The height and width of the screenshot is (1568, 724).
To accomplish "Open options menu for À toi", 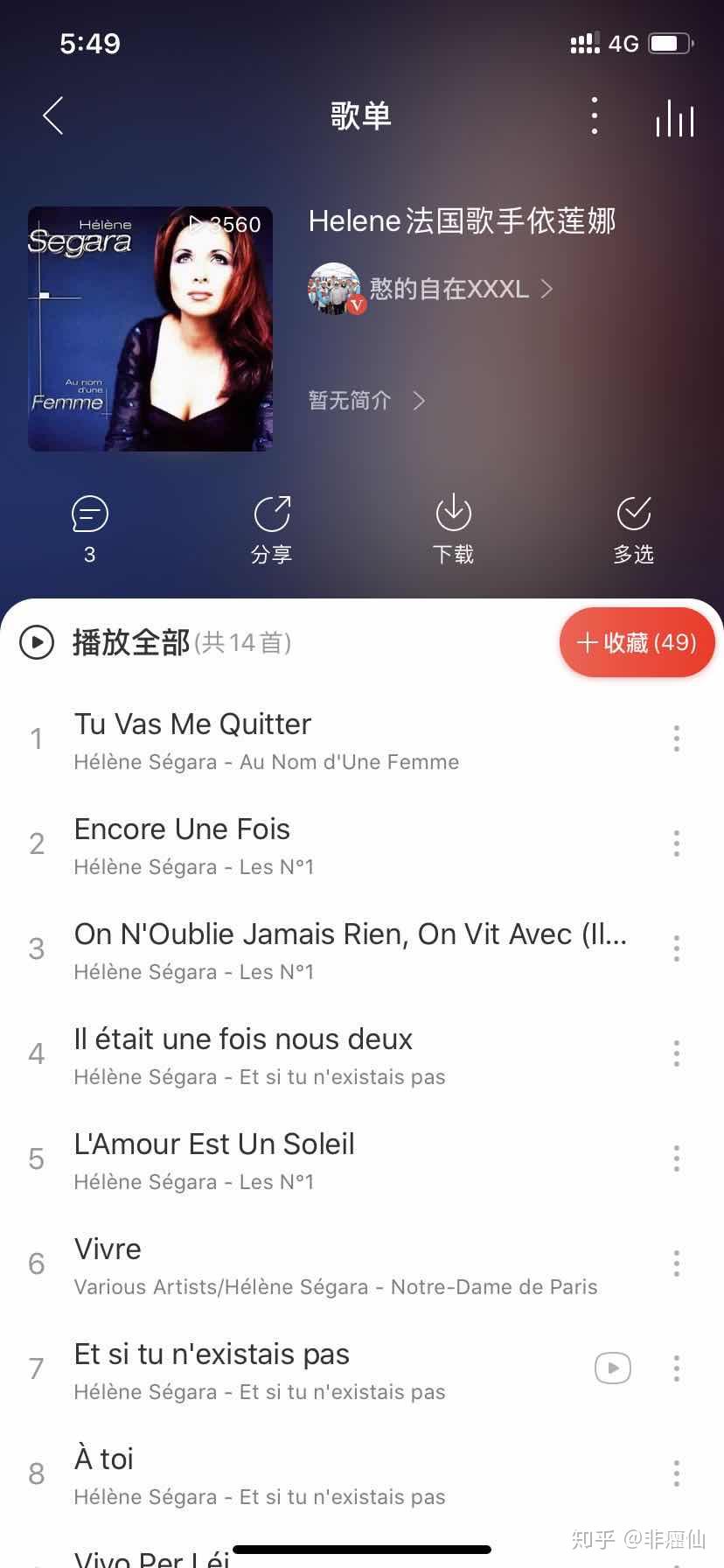I will (676, 1473).
